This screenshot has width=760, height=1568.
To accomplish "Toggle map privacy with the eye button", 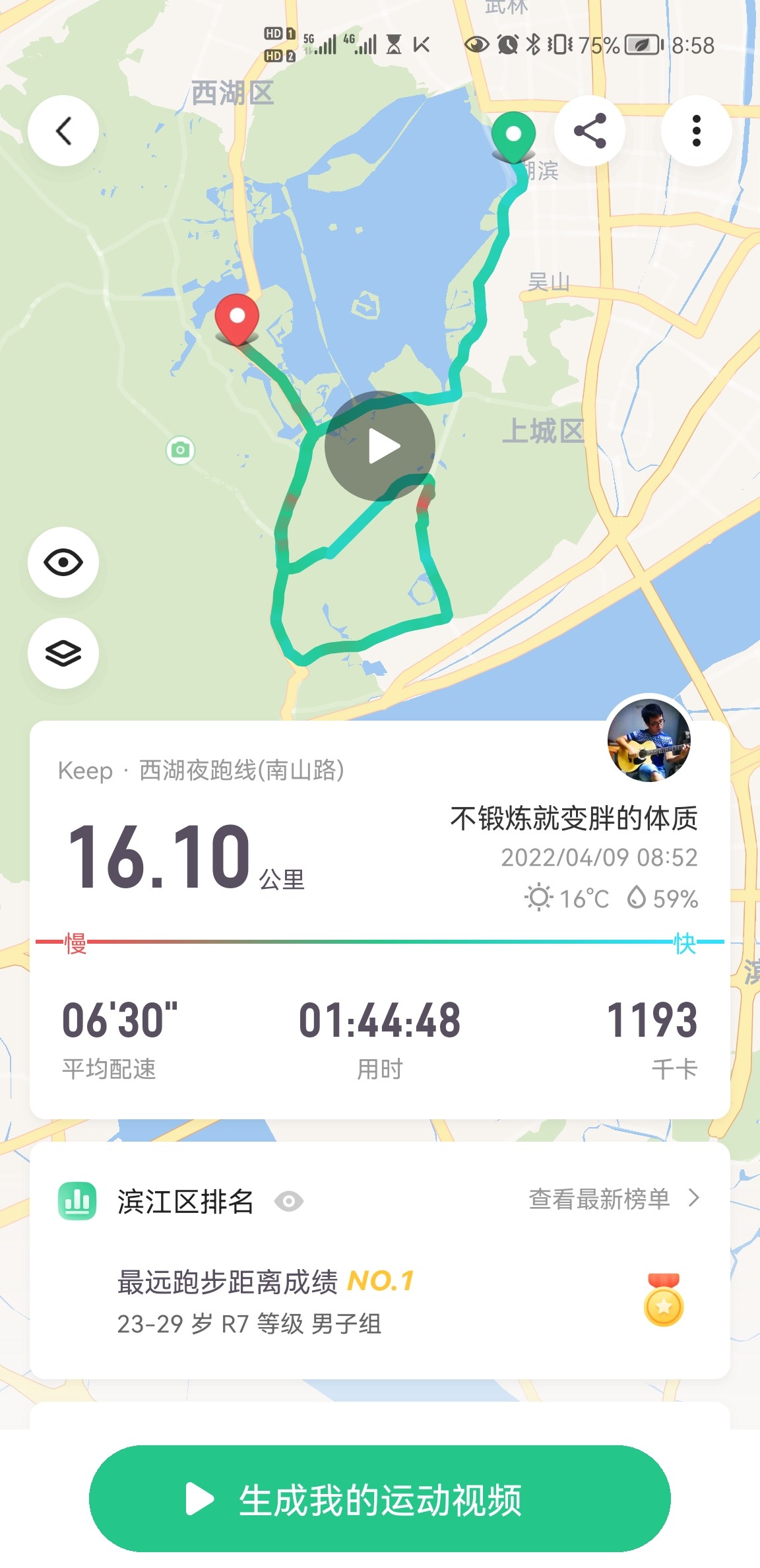I will point(63,562).
